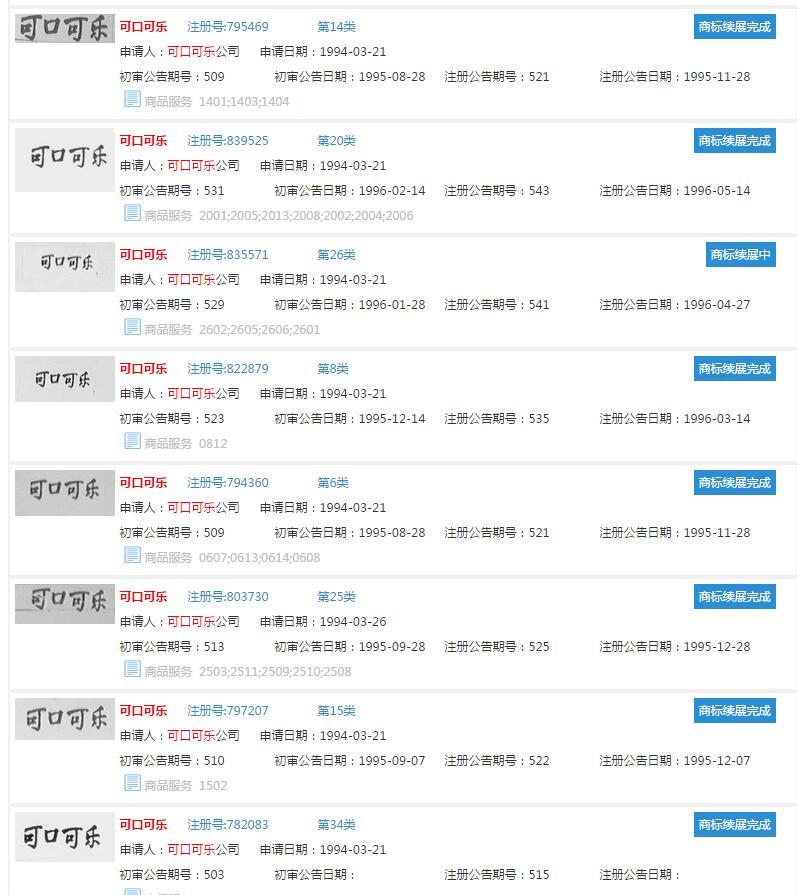Screen dimensions: 797x895
Task: Open the 第20类 class link
Action: pos(336,141)
